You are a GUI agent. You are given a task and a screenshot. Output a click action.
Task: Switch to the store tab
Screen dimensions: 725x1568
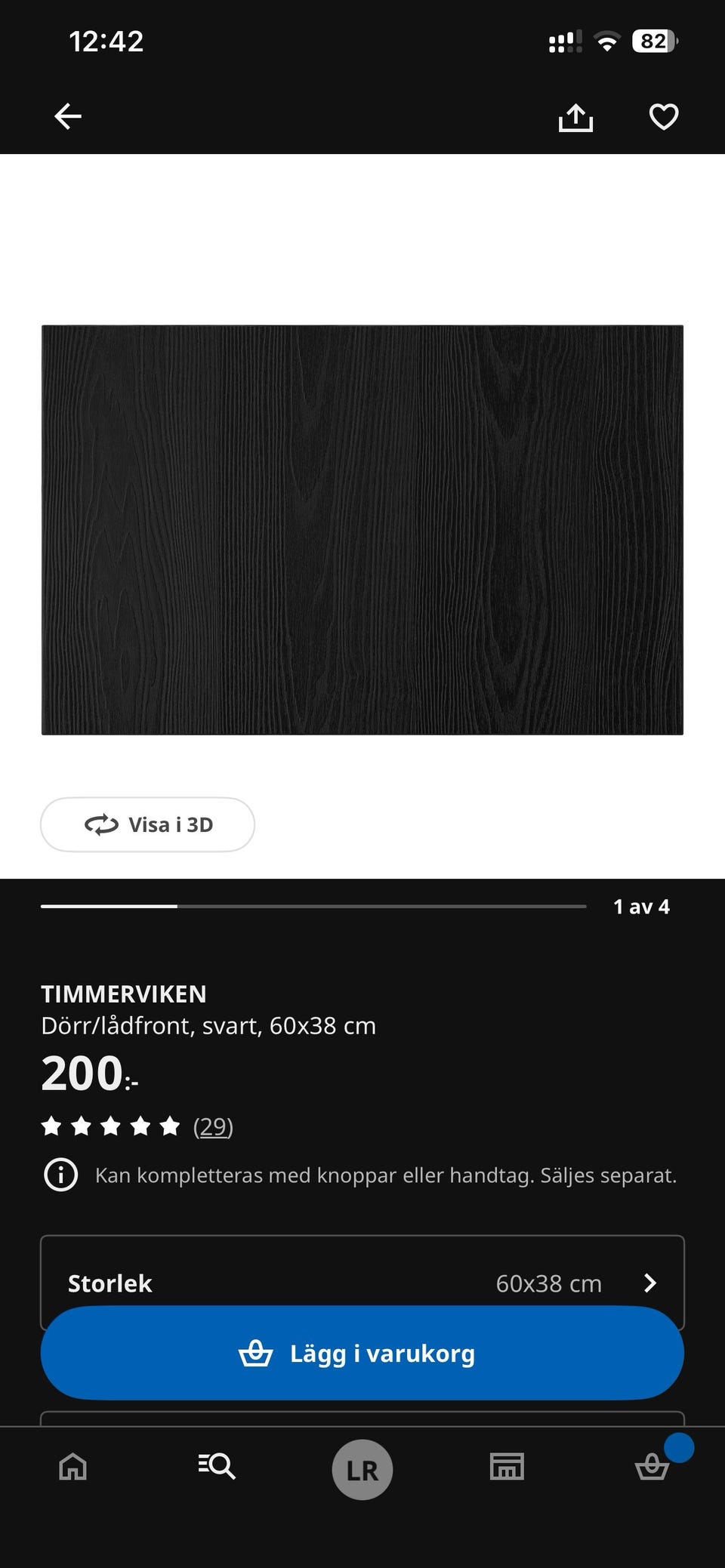point(507,1467)
